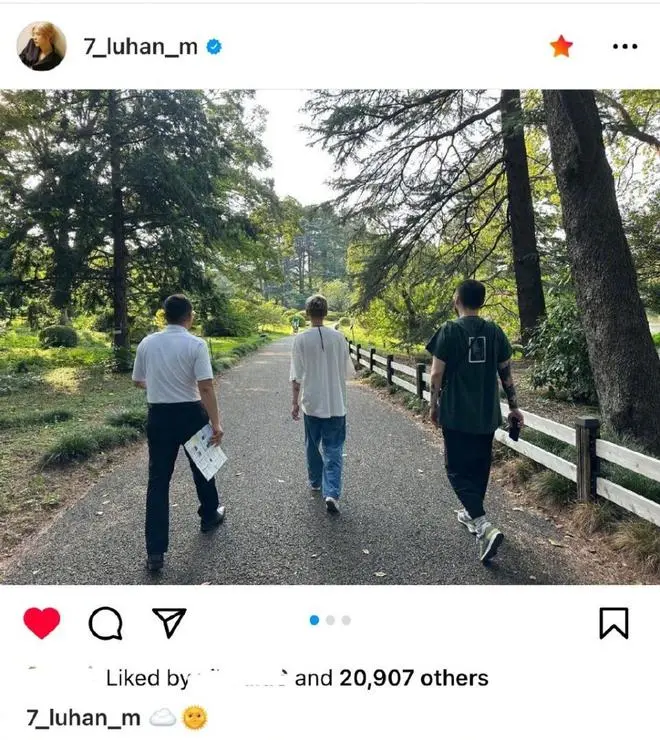
Task: Open the 7_luhan_m profile picture
Action: point(41,46)
